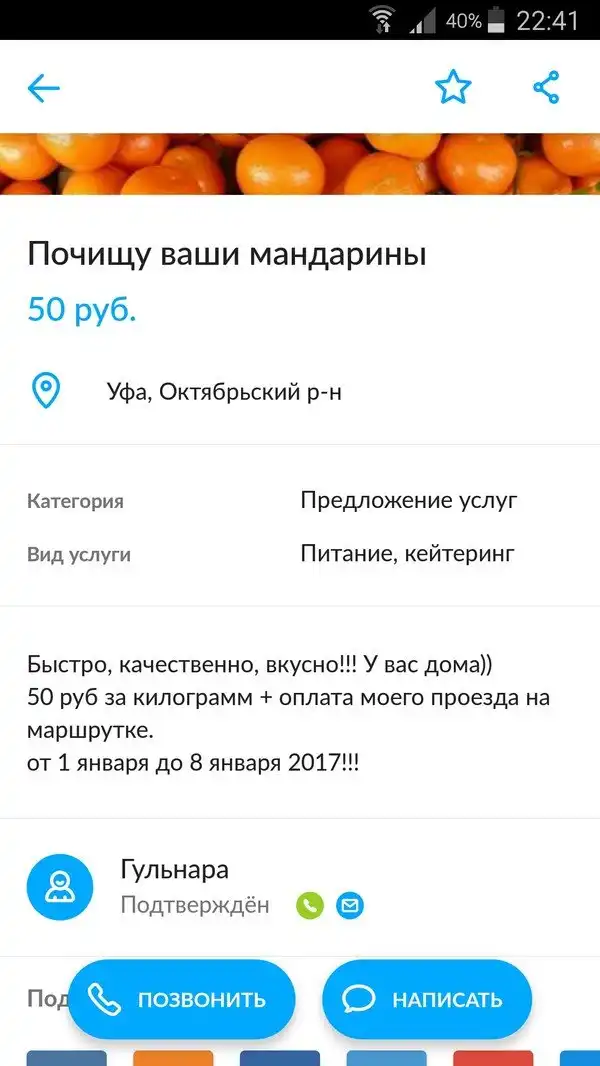This screenshot has height=1066, width=600.
Task: Open the mandarins photo at top
Action: (300, 163)
